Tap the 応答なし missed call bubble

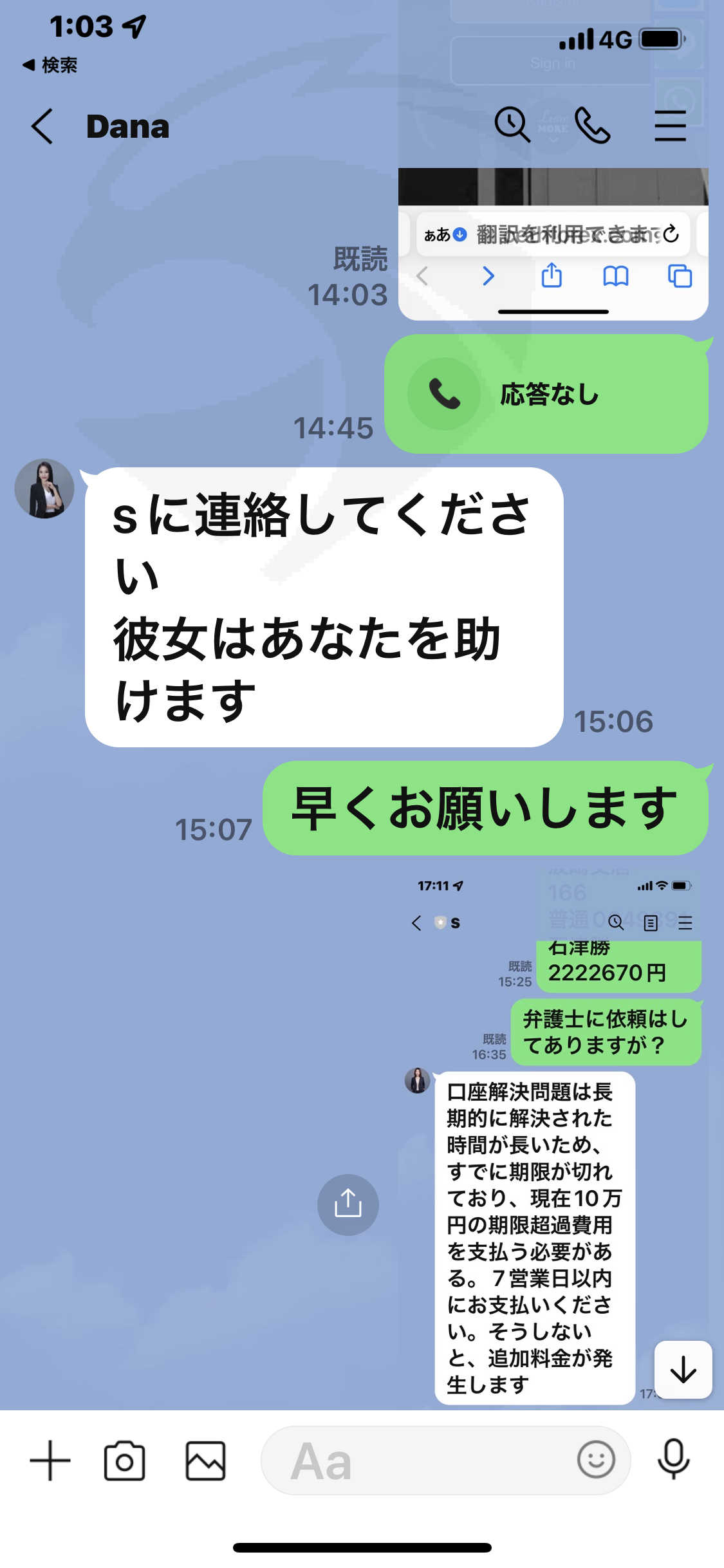click(x=546, y=394)
